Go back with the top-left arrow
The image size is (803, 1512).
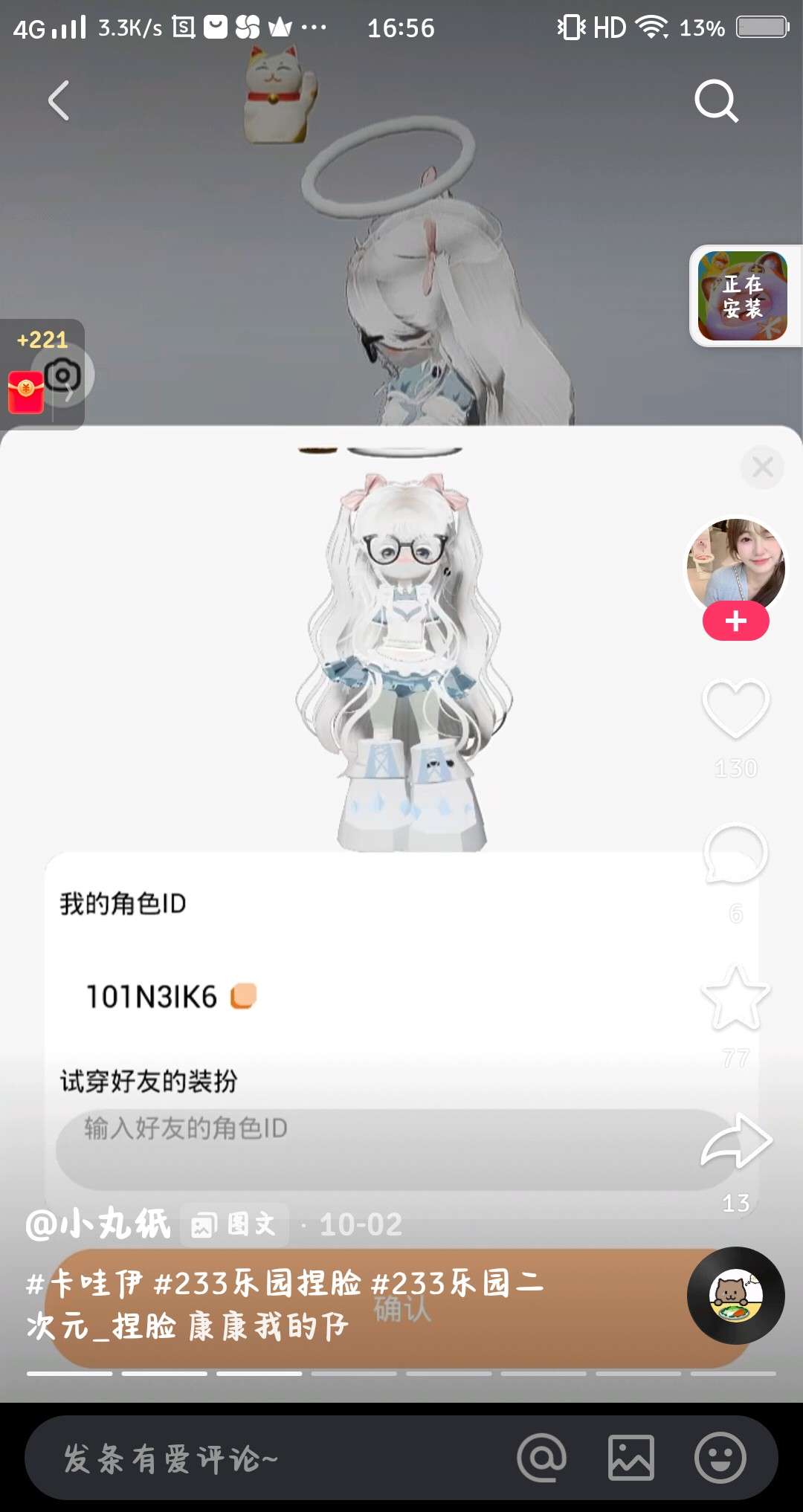59,100
